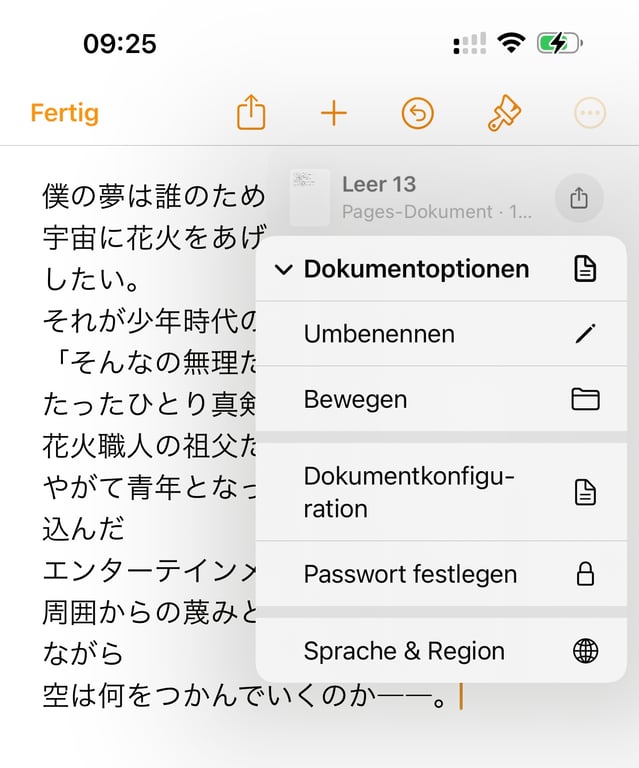Choose Bewegen to move the document

click(x=440, y=399)
